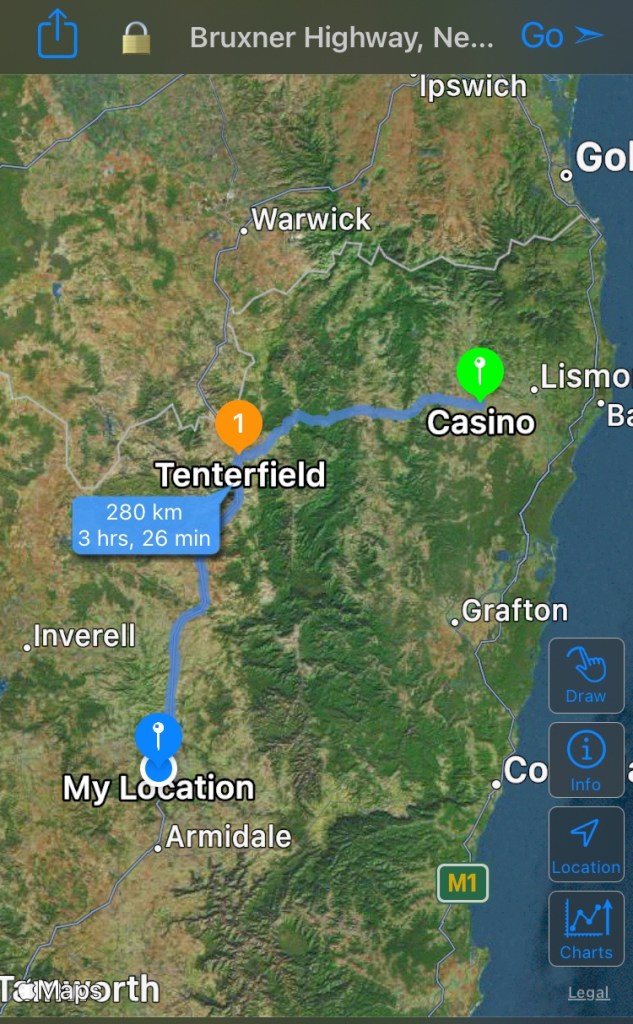The height and width of the screenshot is (1024, 633).
Task: Tap the blue My Location pin
Action: 158,738
